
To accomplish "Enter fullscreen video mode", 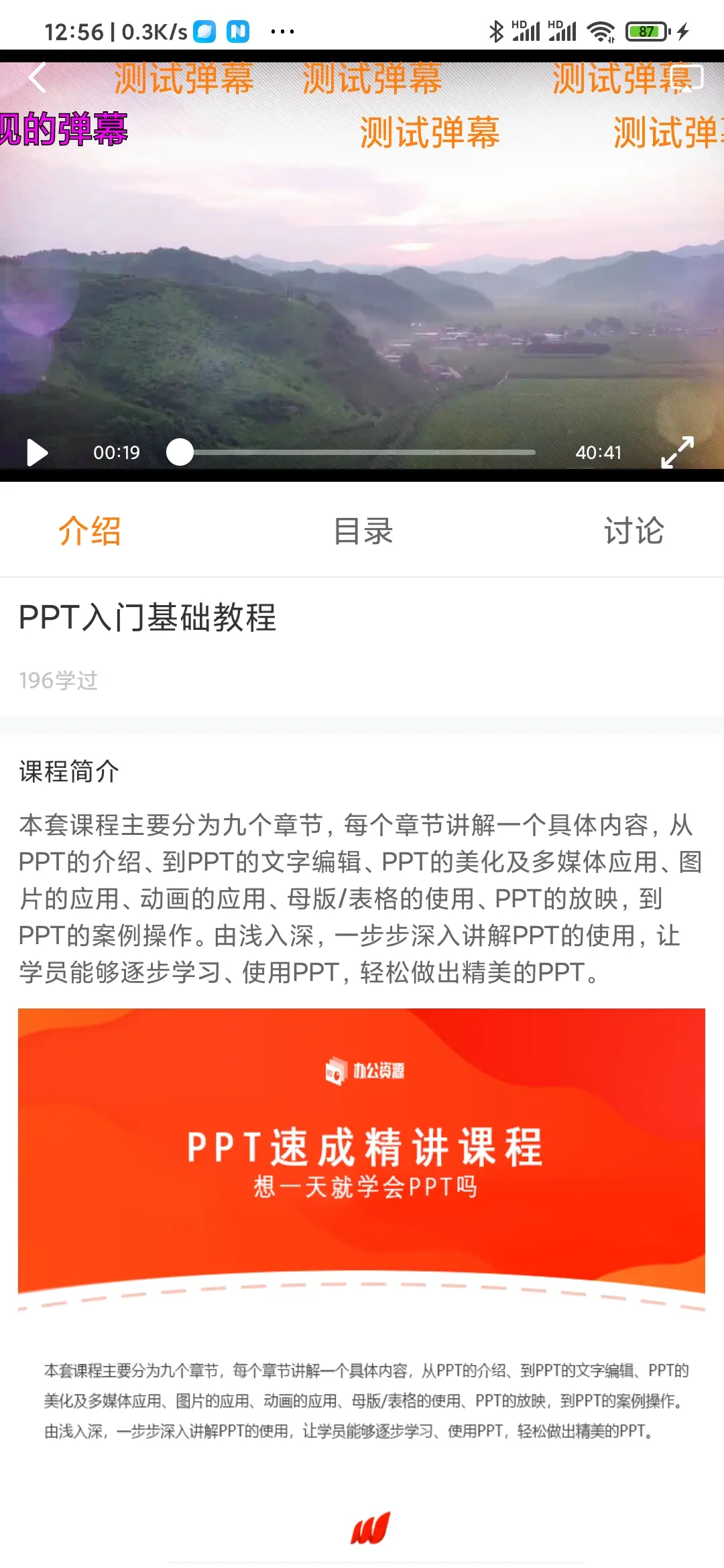I will point(677,452).
